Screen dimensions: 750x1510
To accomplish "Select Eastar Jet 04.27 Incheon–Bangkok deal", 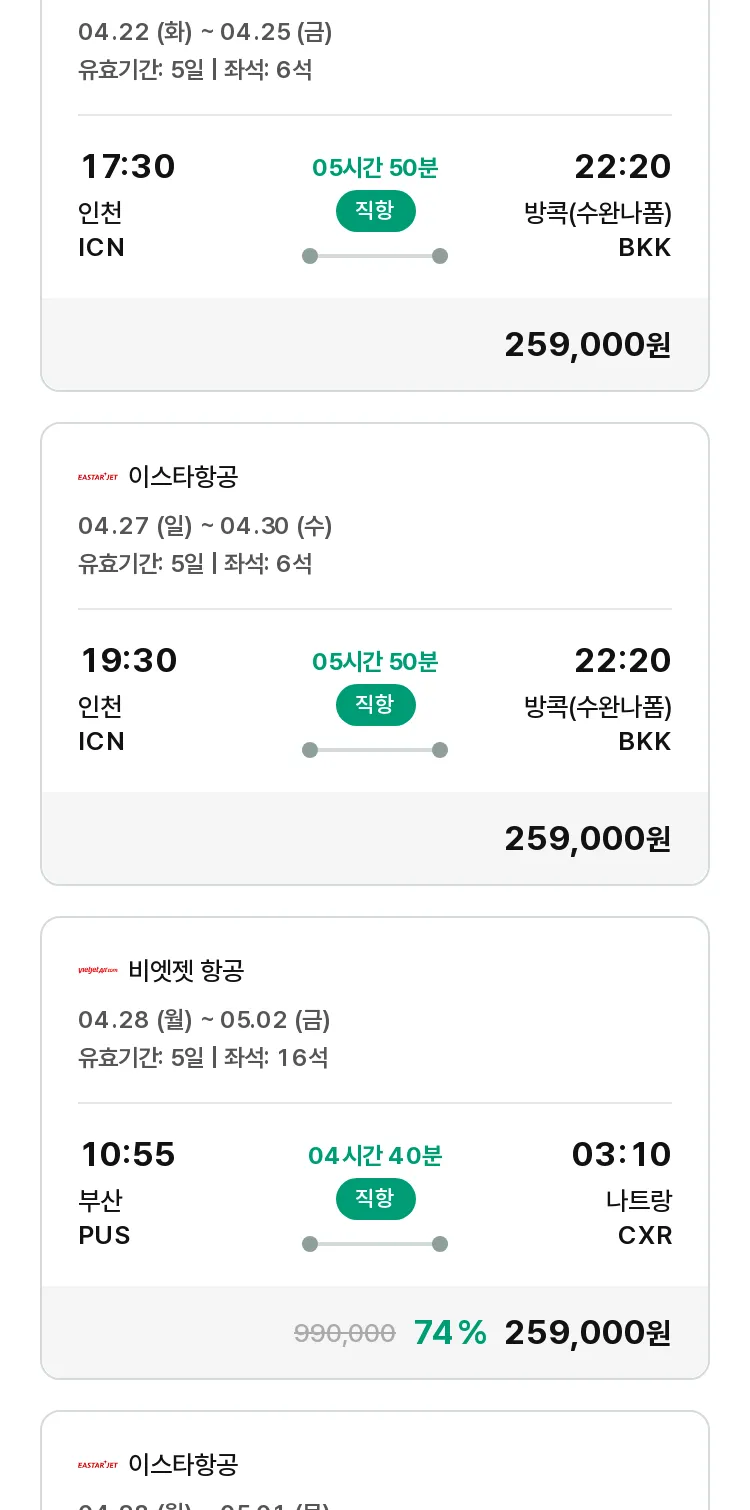I will point(375,654).
